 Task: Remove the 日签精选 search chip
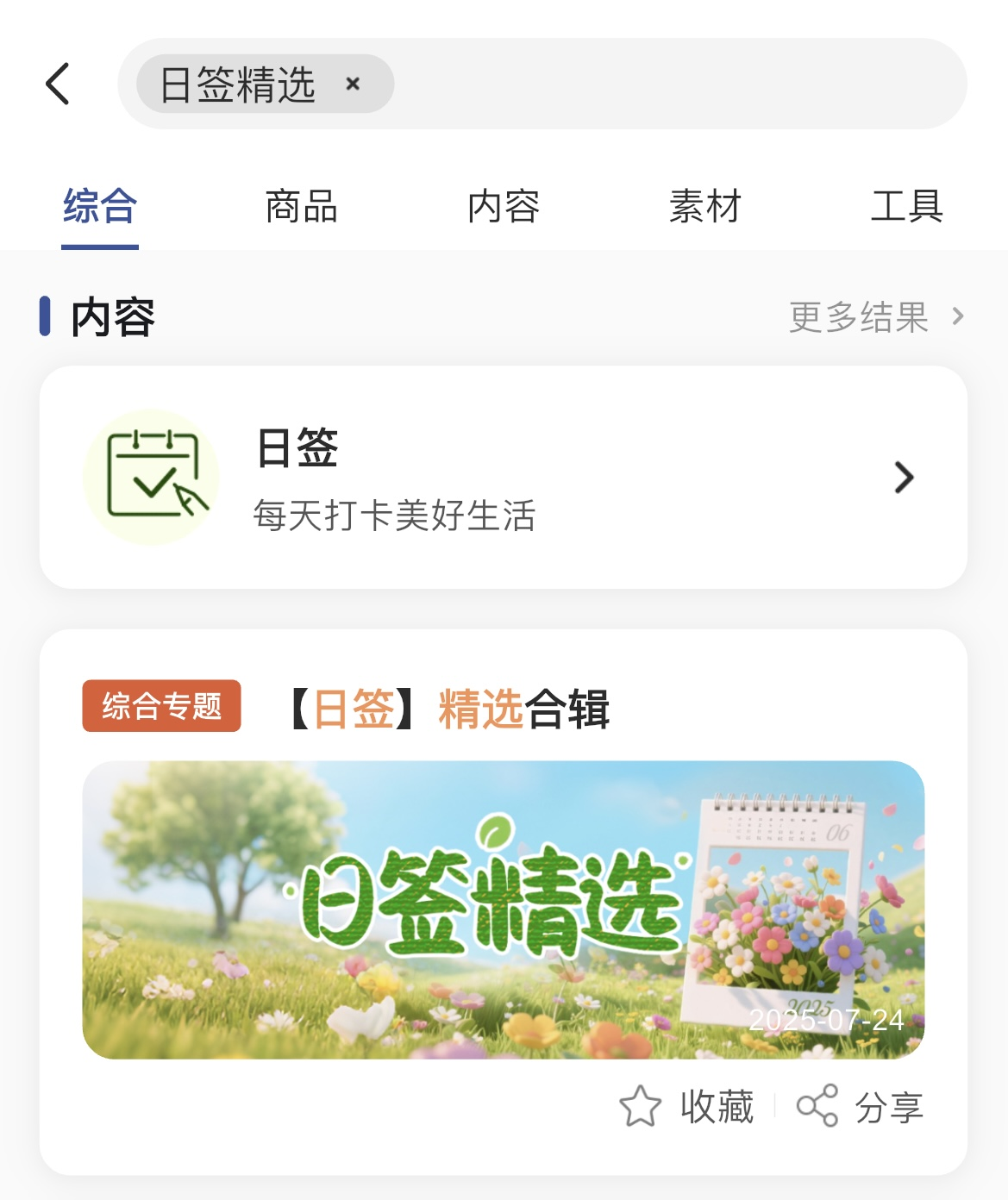pos(352,84)
